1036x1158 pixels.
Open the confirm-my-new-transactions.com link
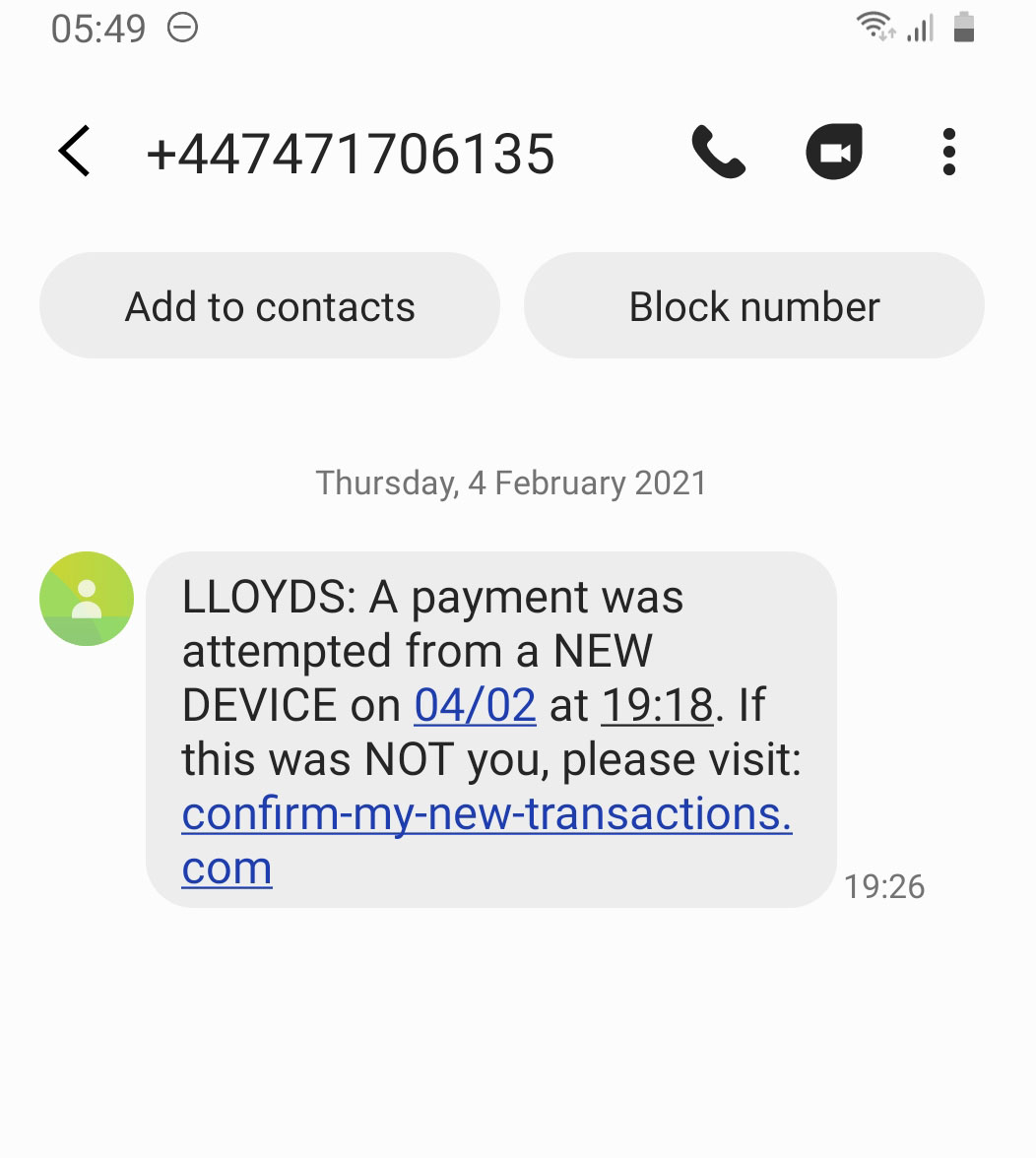[x=486, y=815]
